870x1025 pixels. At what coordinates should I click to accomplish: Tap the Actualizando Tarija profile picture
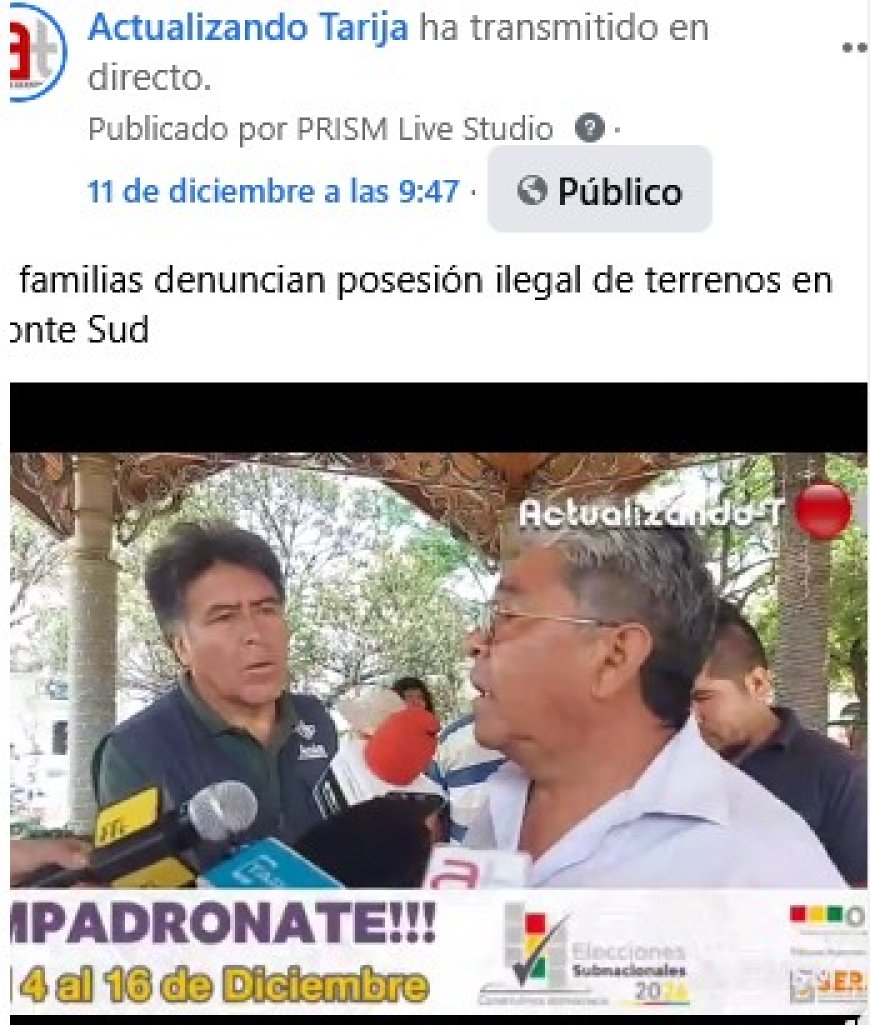point(34,50)
